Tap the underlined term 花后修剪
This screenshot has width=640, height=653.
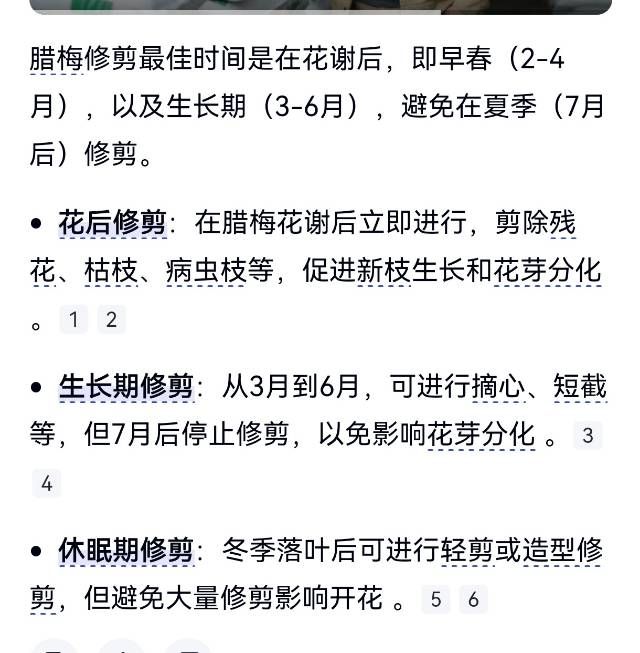[x=112, y=222]
